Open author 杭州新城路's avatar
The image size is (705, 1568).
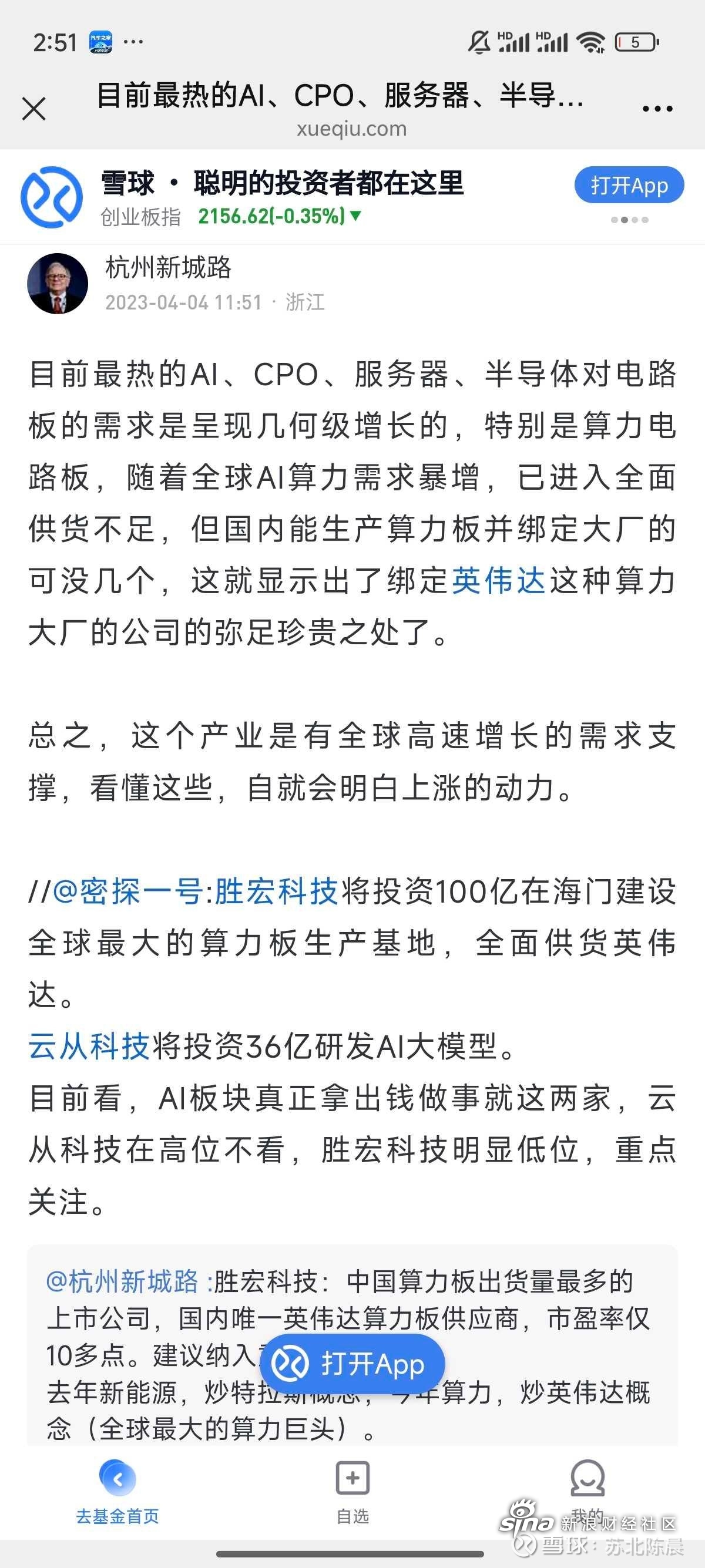[x=58, y=284]
